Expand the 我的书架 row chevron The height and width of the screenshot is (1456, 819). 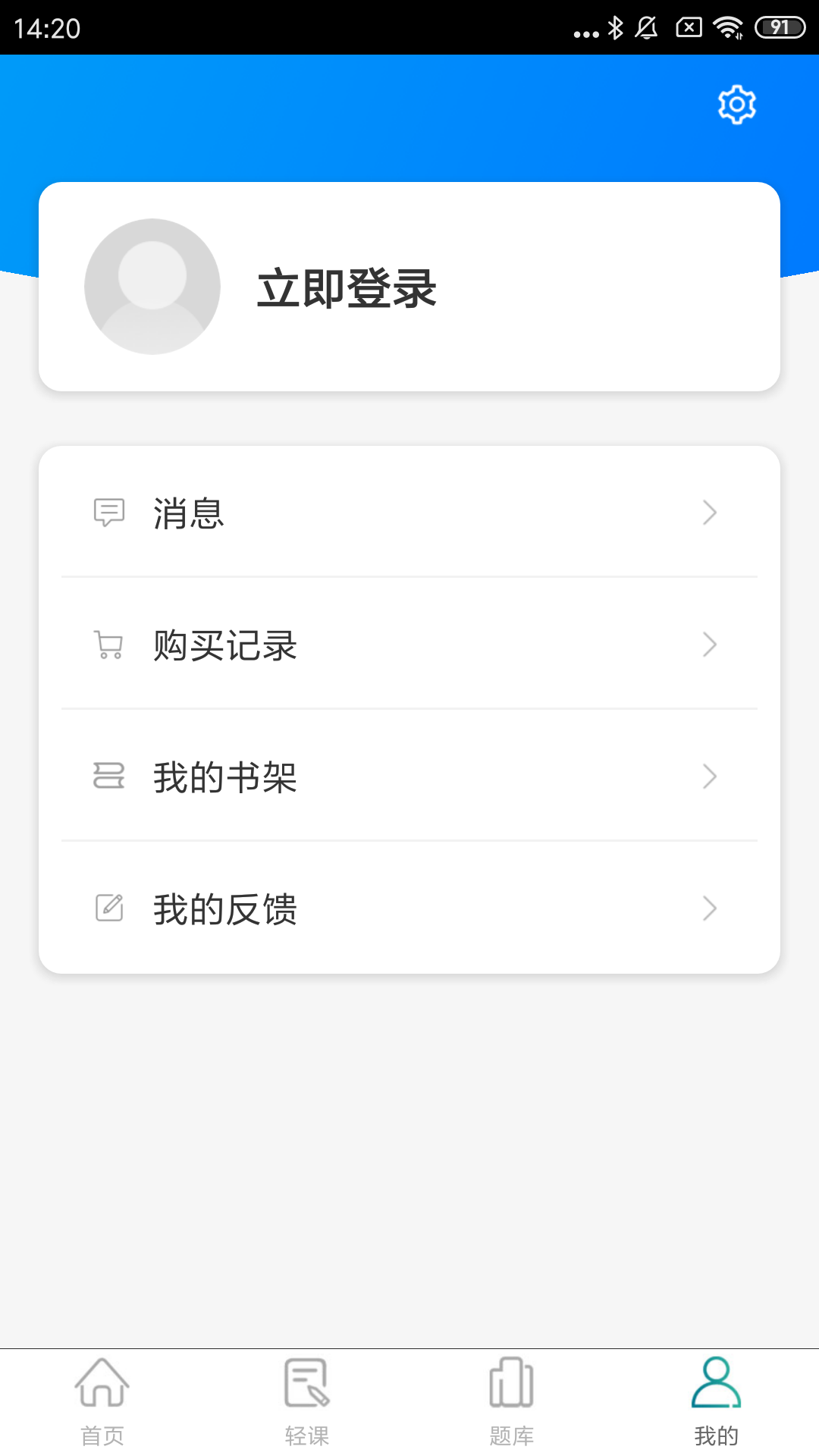coord(710,777)
